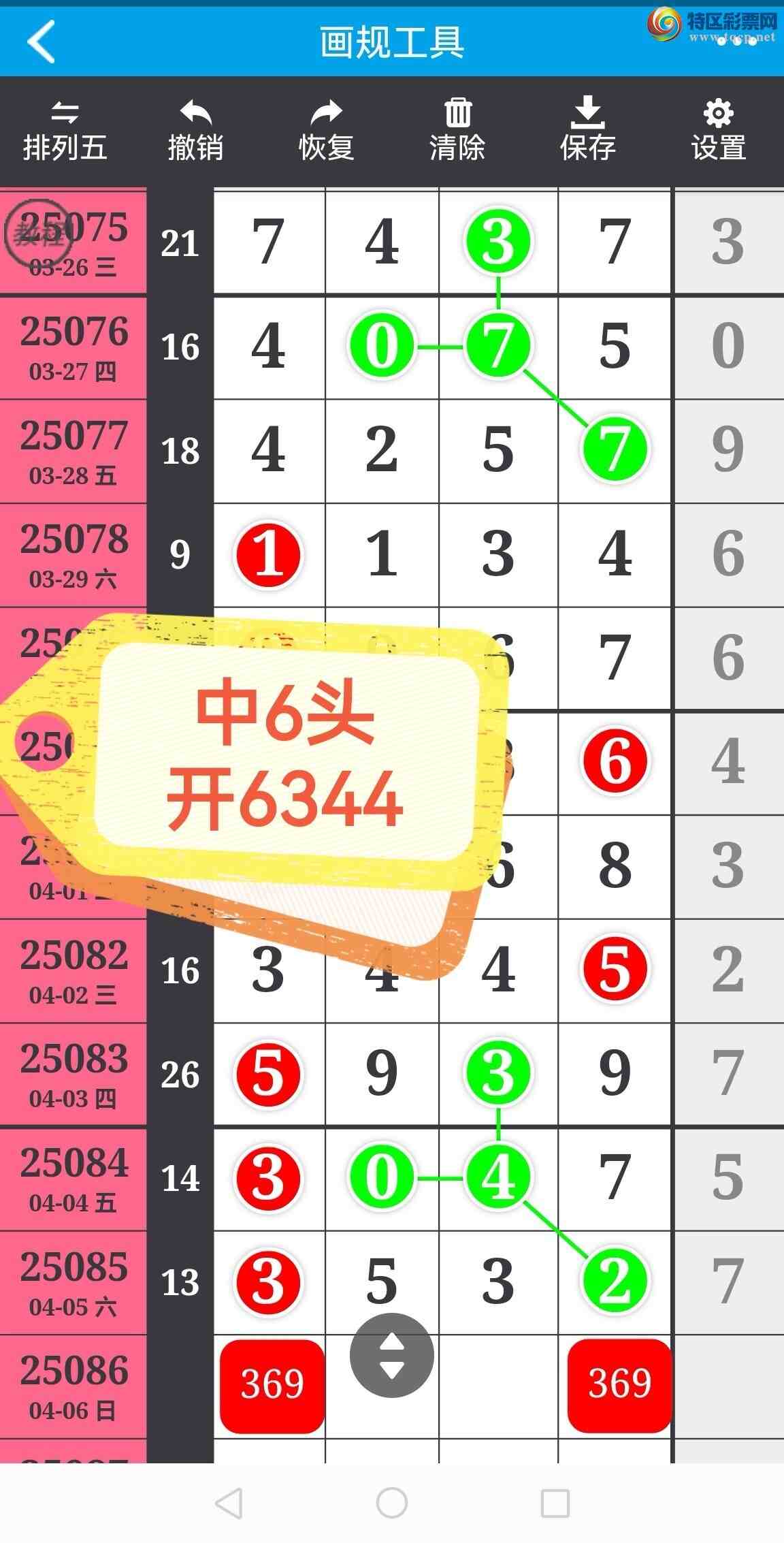Redo the action with 恢复
The image size is (784, 1543).
pos(326,131)
